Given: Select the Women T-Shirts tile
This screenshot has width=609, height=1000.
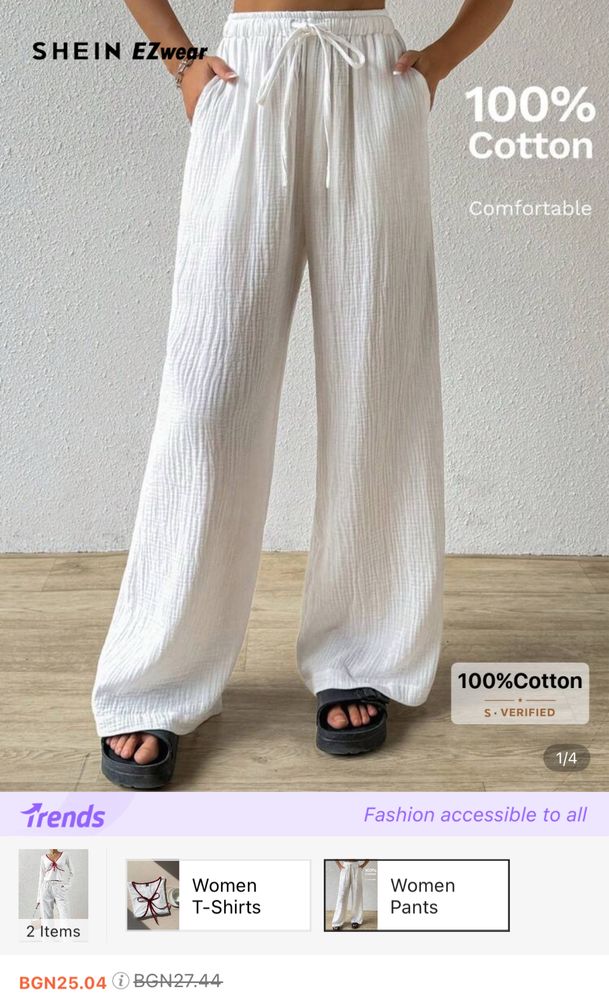Looking at the screenshot, I should point(218,896).
